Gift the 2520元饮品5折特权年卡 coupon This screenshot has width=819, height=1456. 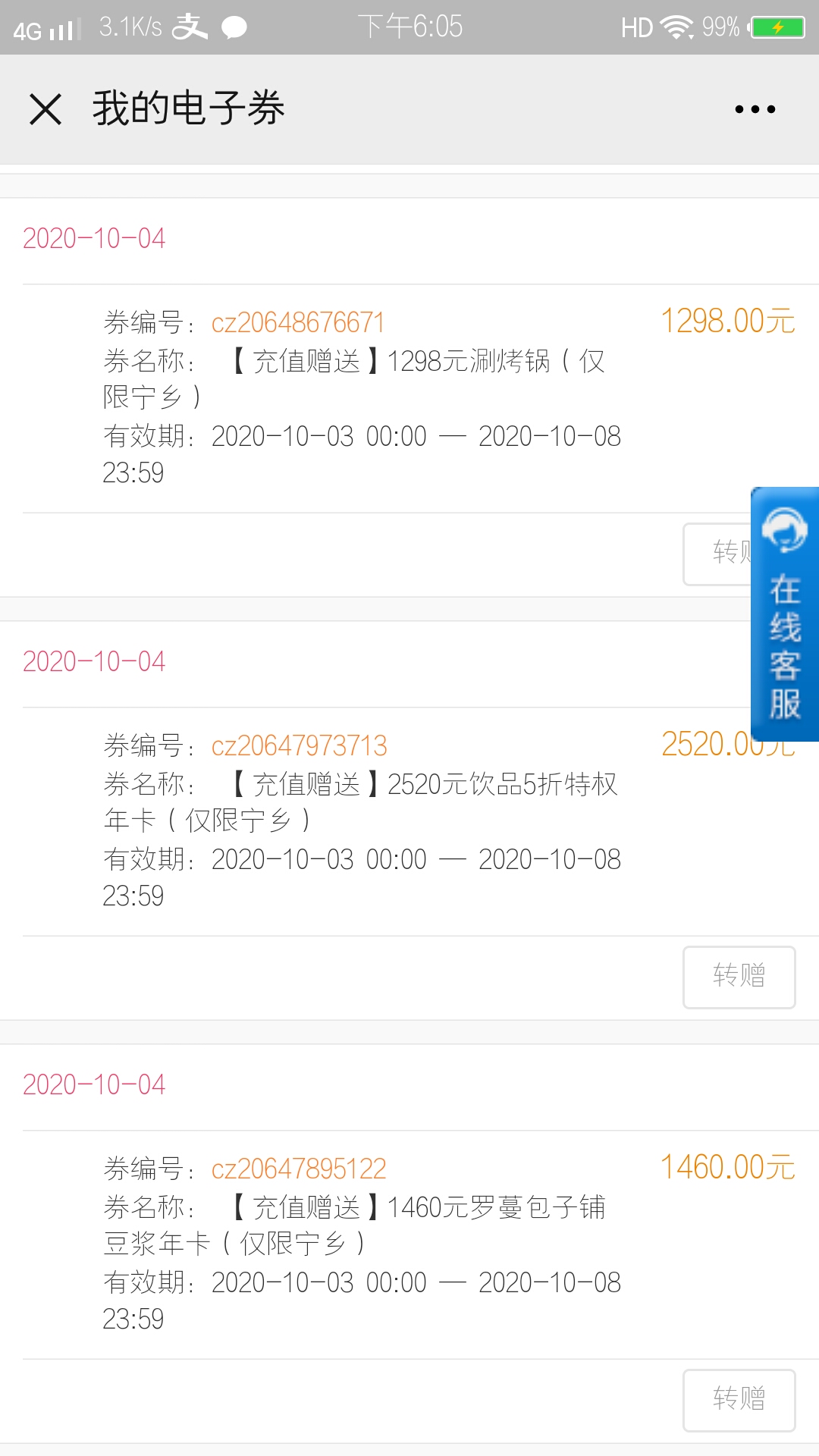click(x=739, y=977)
